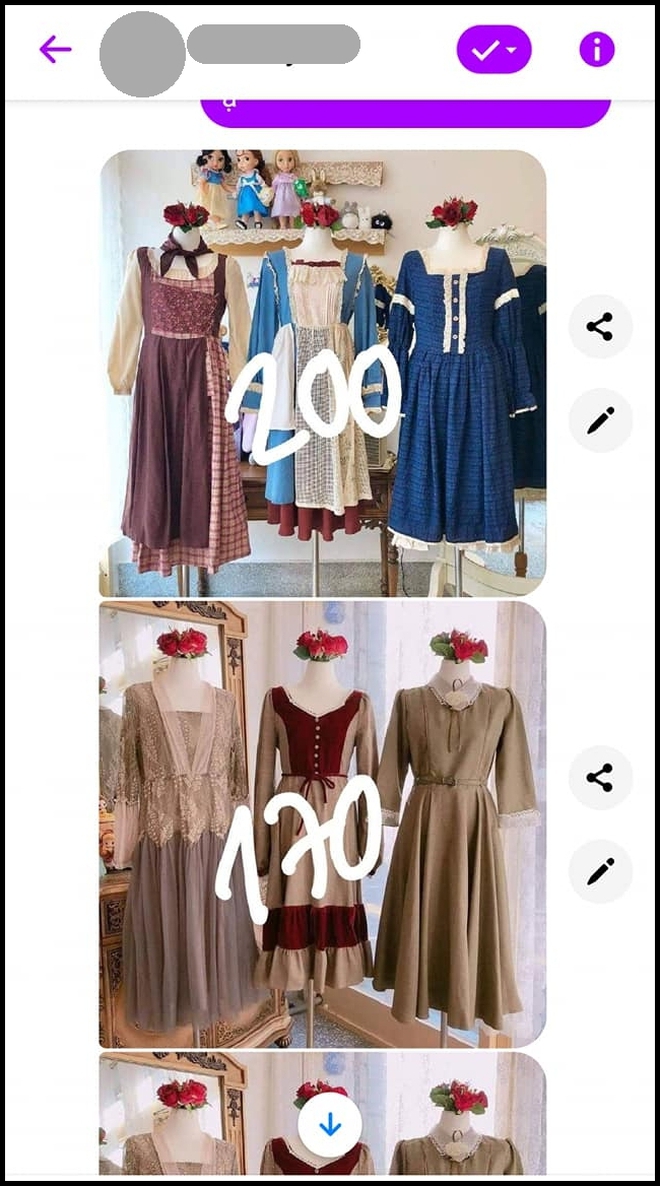660x1186 pixels.
Task: Edit the photo marked 170
Action: (600, 872)
